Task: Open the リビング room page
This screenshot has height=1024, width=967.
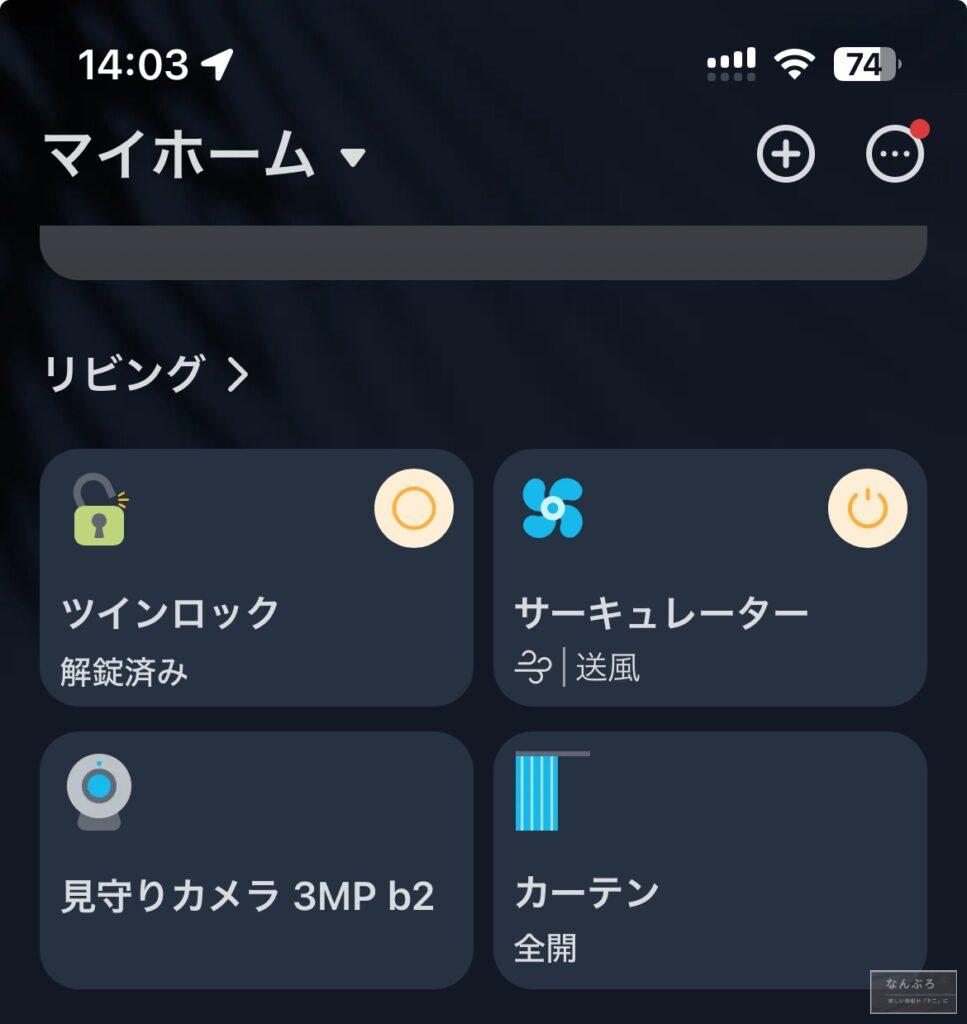Action: coord(146,374)
